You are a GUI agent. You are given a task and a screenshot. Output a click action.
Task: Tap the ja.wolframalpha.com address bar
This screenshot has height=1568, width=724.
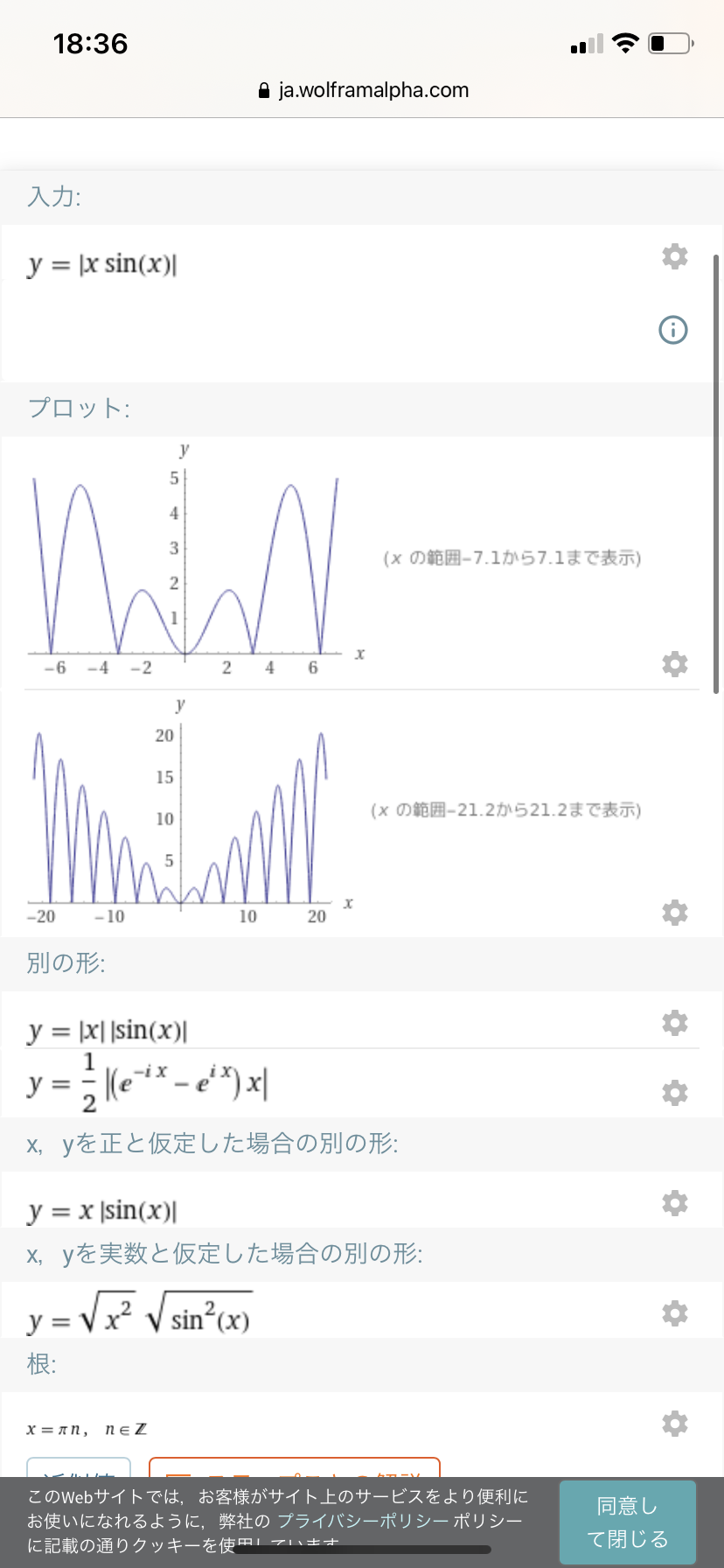(364, 90)
